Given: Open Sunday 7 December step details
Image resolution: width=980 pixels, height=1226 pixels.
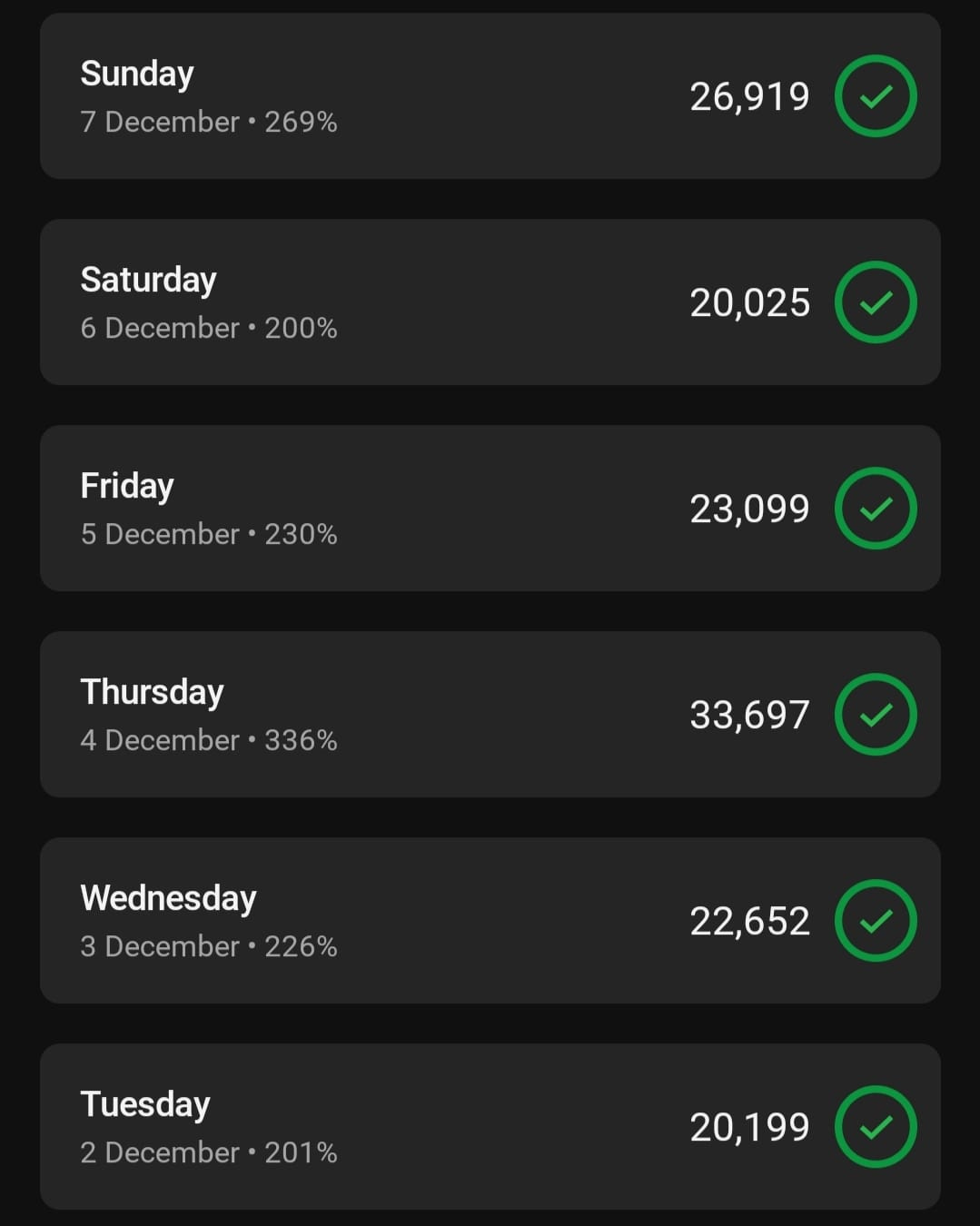Looking at the screenshot, I should [x=490, y=96].
